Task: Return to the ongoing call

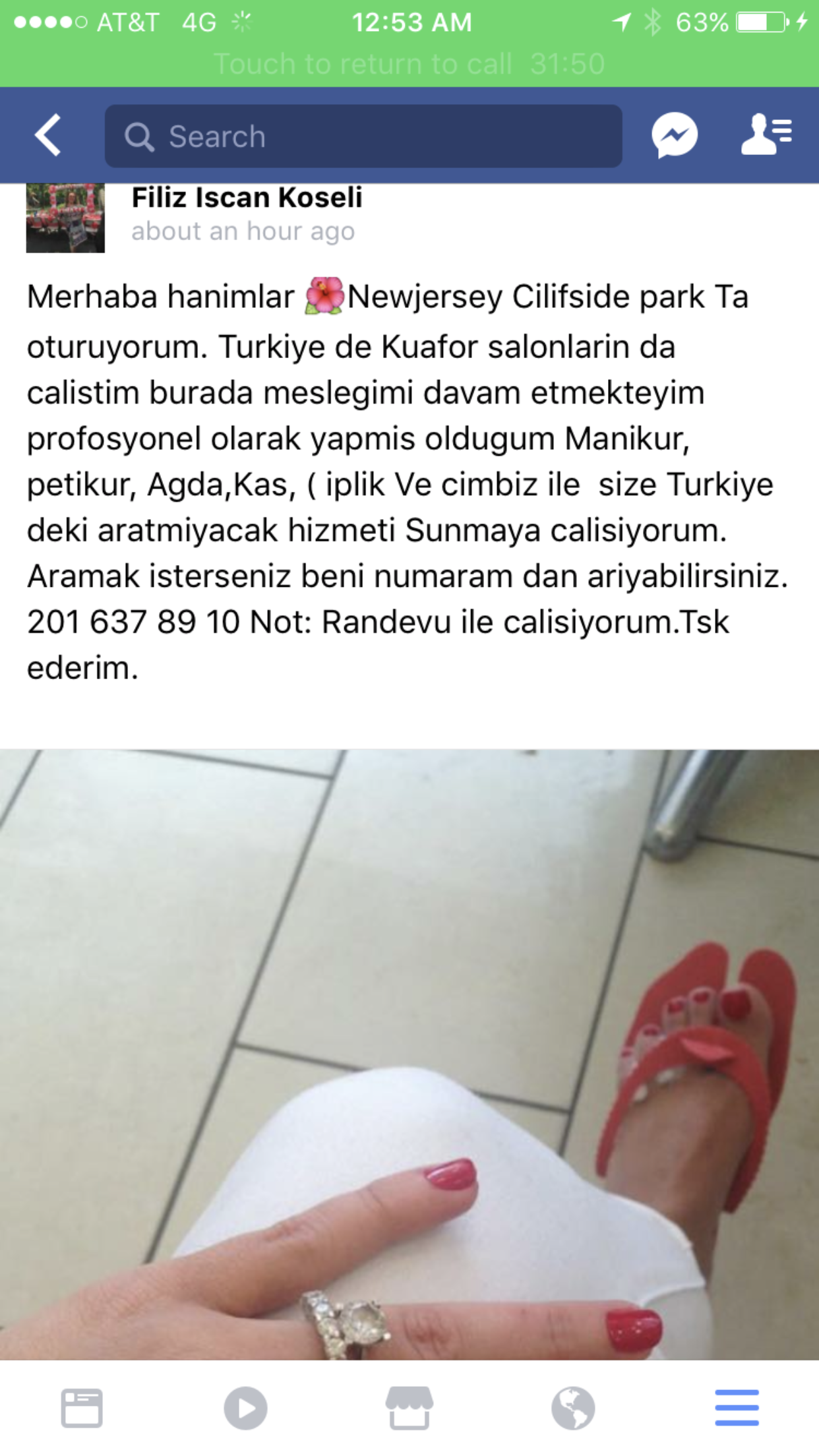Action: click(x=409, y=64)
